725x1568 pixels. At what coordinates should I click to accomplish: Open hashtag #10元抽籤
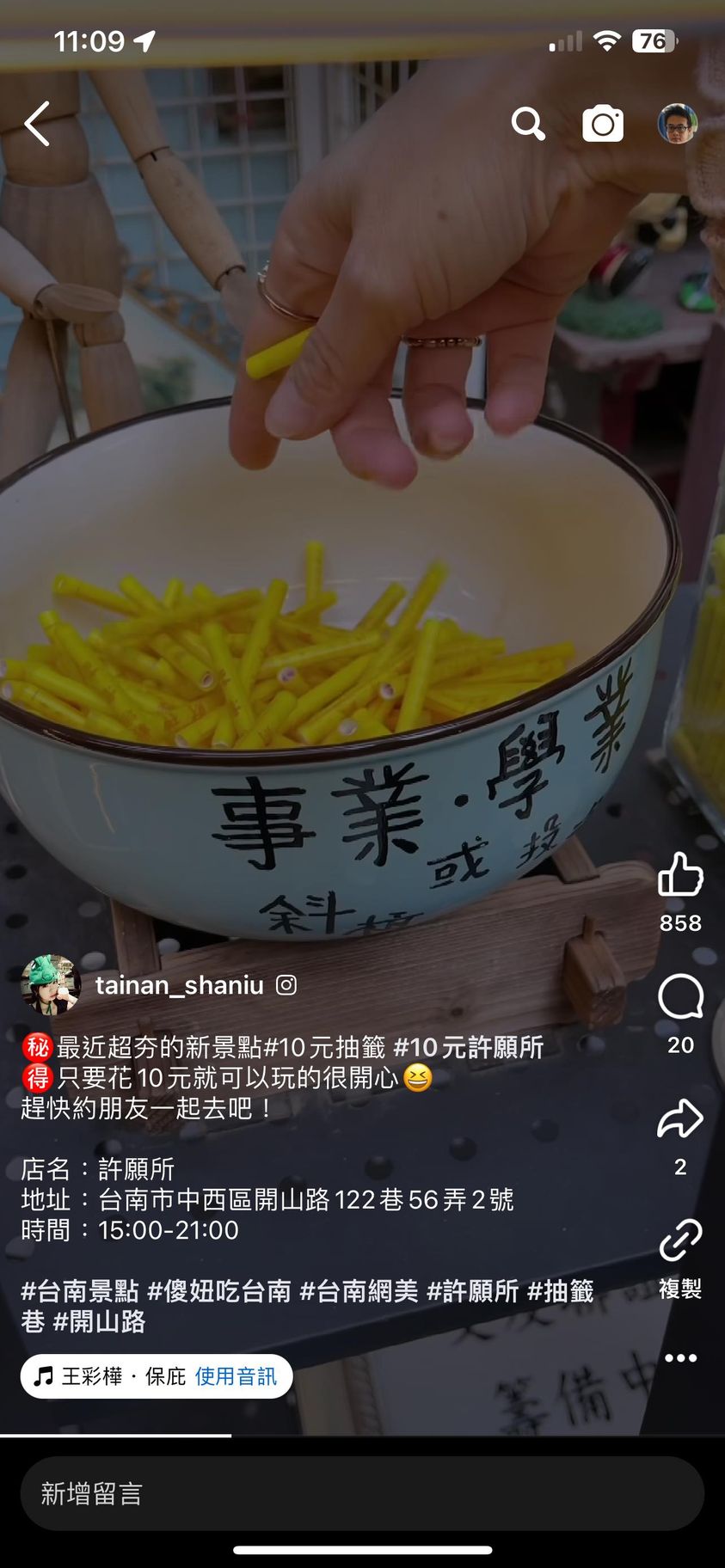(324, 1047)
